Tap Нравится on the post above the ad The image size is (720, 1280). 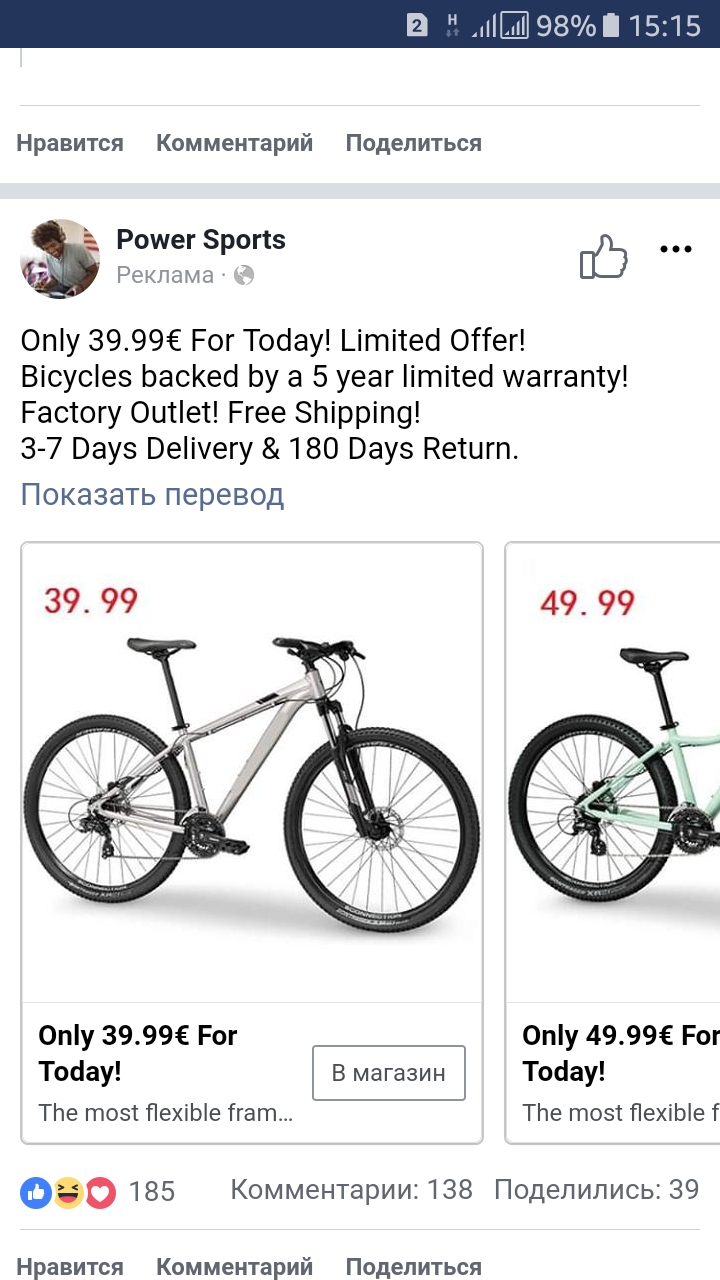70,143
